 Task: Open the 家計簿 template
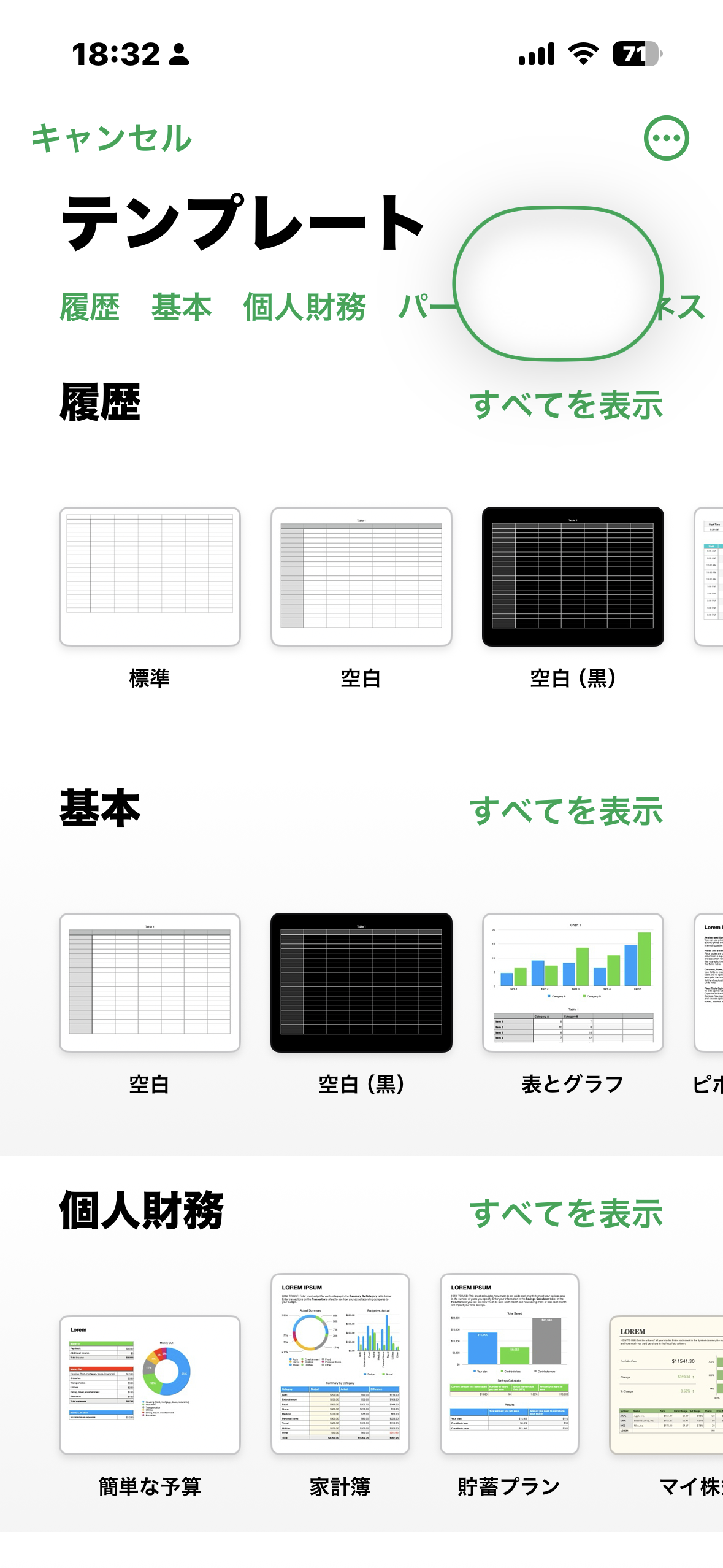[x=340, y=1363]
